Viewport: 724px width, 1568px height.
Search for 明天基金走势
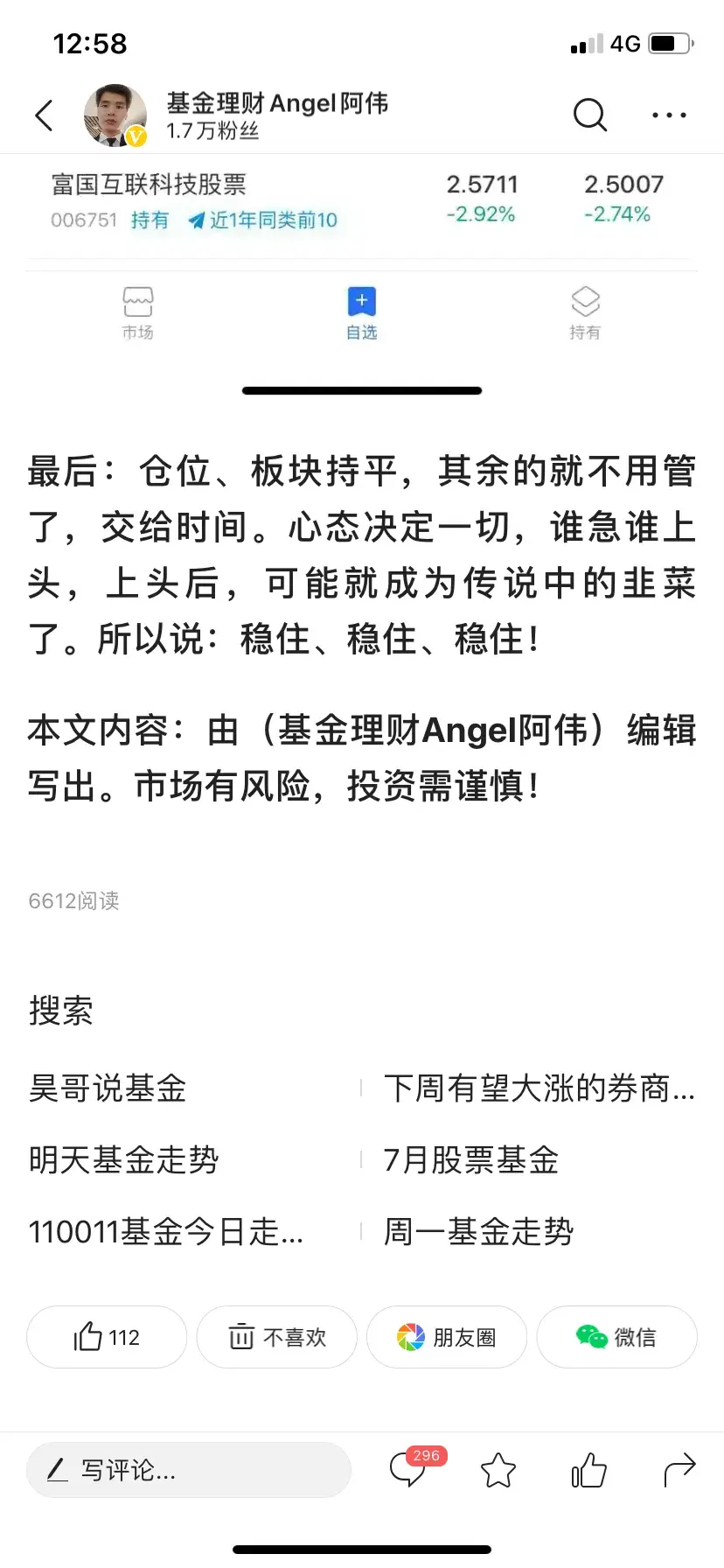pos(123,1160)
